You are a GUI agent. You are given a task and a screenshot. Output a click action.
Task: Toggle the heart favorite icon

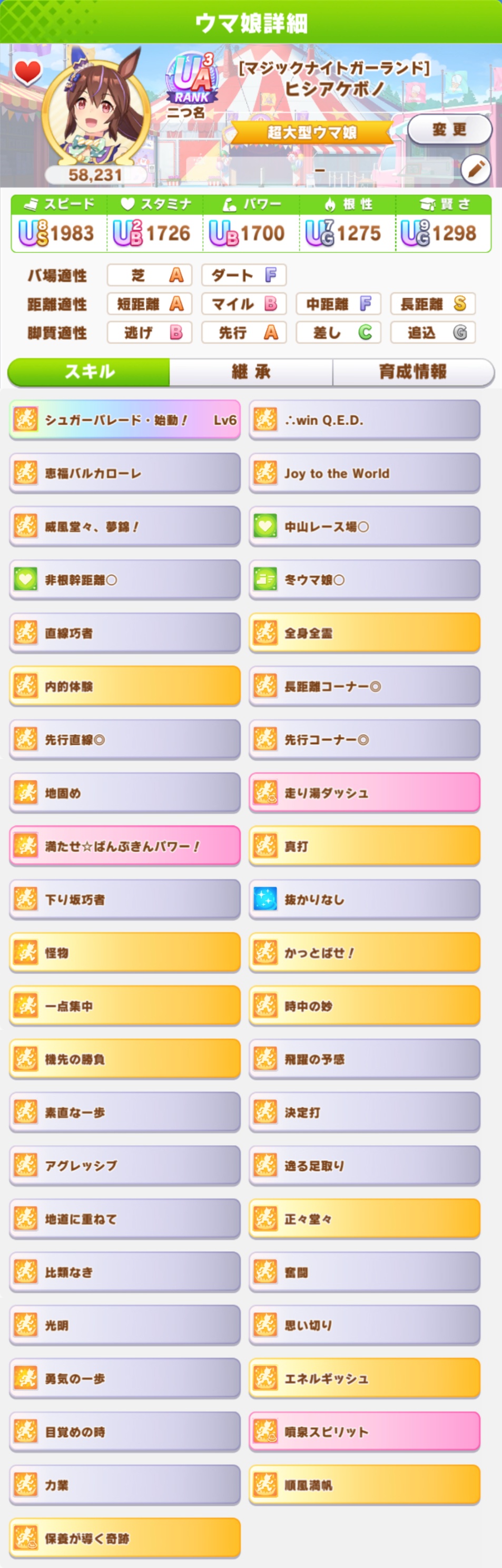(x=27, y=72)
